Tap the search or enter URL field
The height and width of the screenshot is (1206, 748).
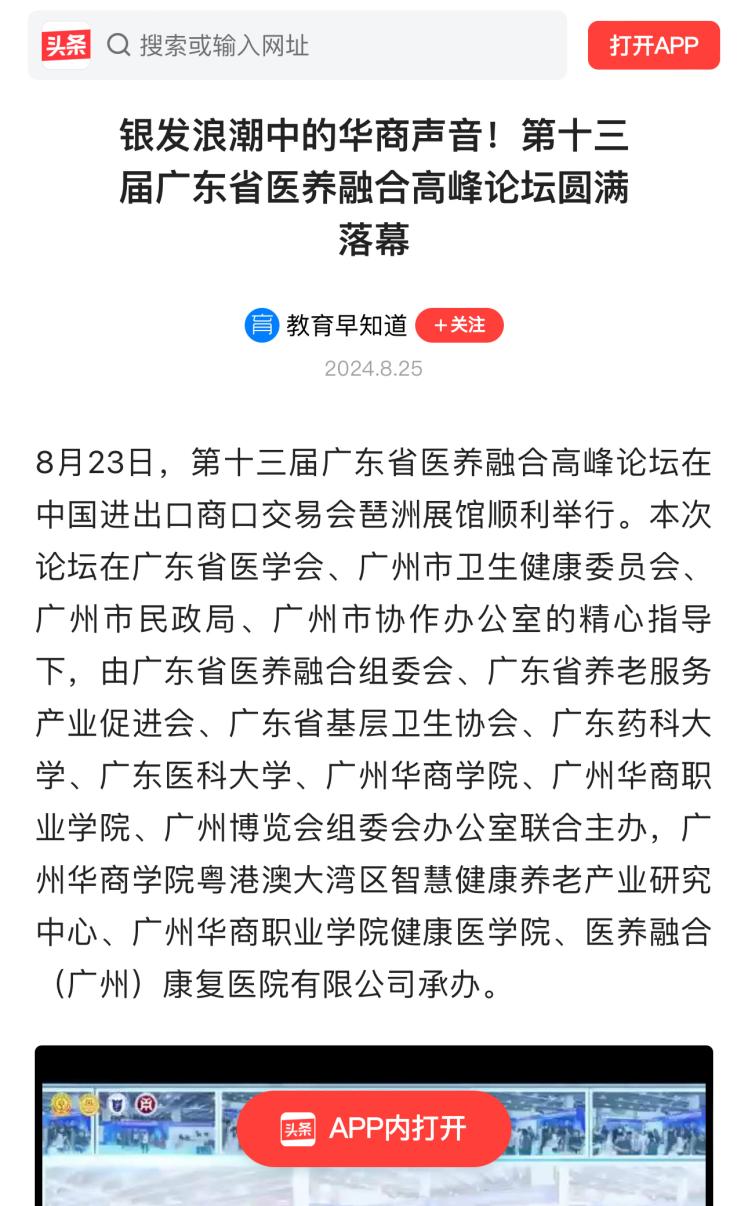pos(330,45)
